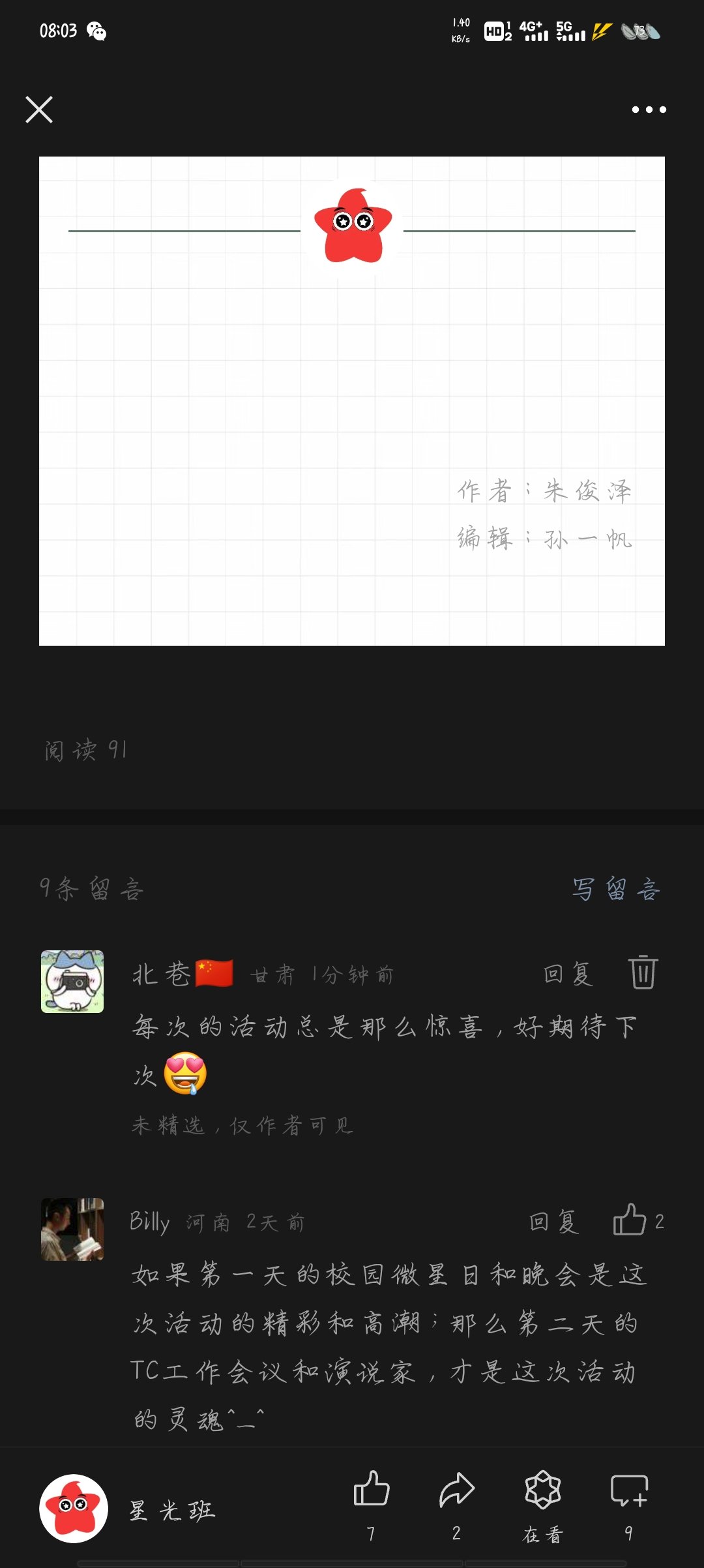The image size is (704, 1568).
Task: Tap 写留言 to write a comment
Action: click(616, 889)
